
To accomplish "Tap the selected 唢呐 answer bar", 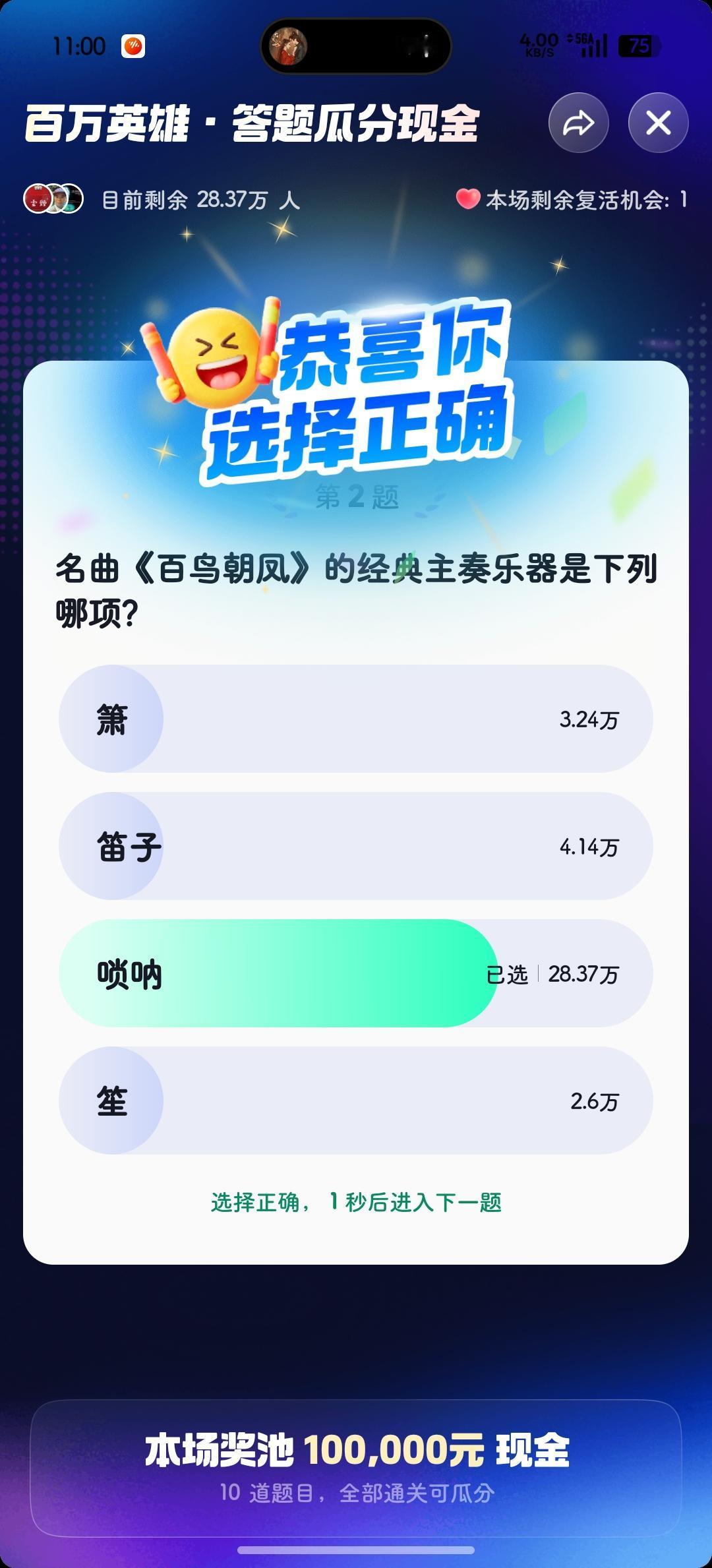I will tap(356, 973).
